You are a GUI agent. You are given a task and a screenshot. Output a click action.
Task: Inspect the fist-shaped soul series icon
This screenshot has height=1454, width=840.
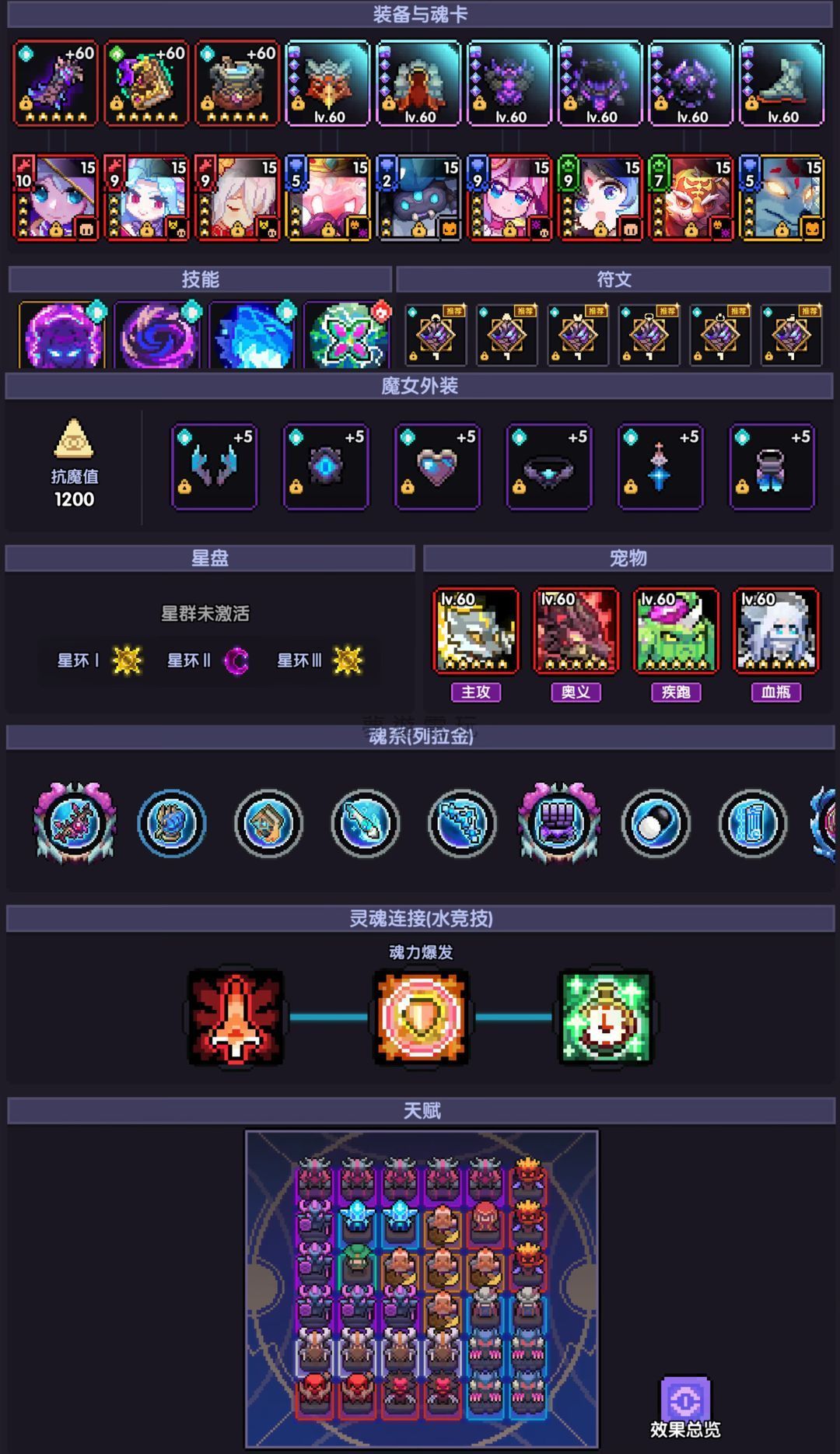tap(558, 823)
